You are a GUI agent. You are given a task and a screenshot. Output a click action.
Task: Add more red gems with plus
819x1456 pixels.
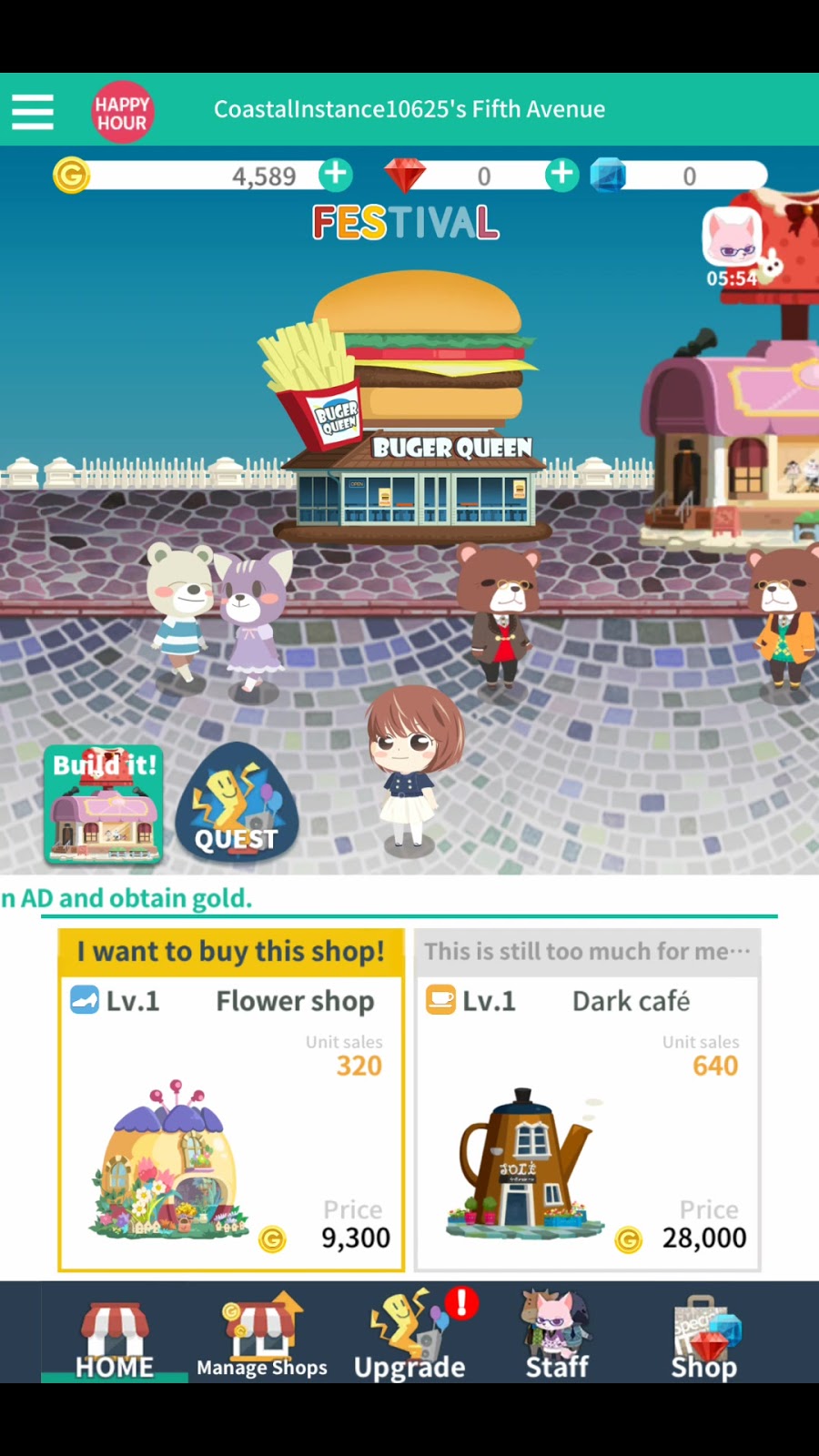561,174
